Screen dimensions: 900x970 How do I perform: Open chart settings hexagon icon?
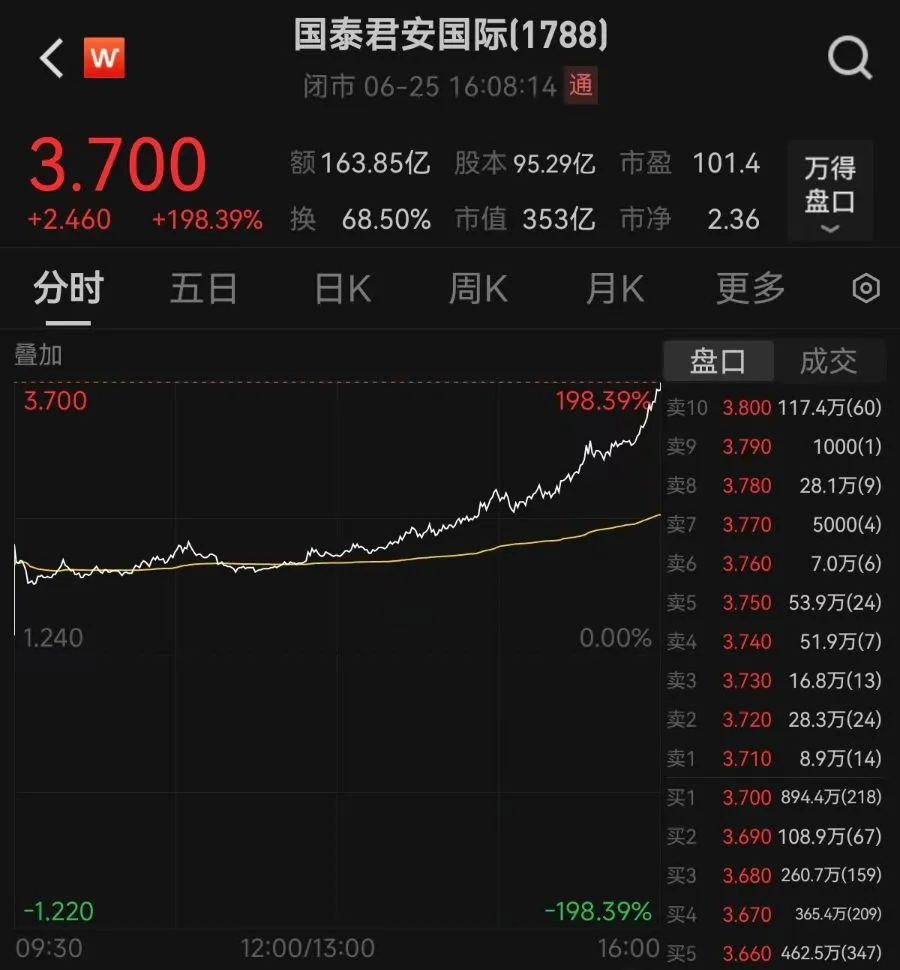click(865, 289)
